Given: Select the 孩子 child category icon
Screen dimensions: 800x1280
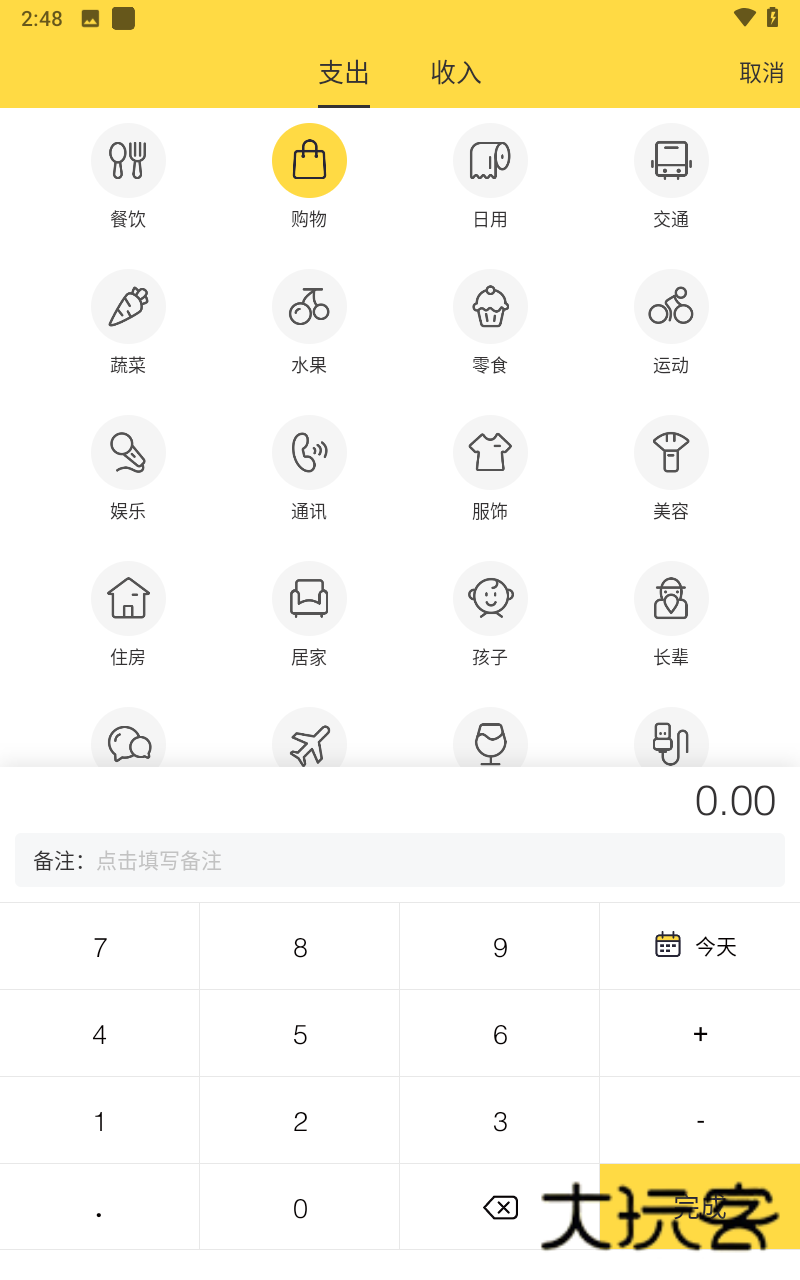Looking at the screenshot, I should pos(490,598).
